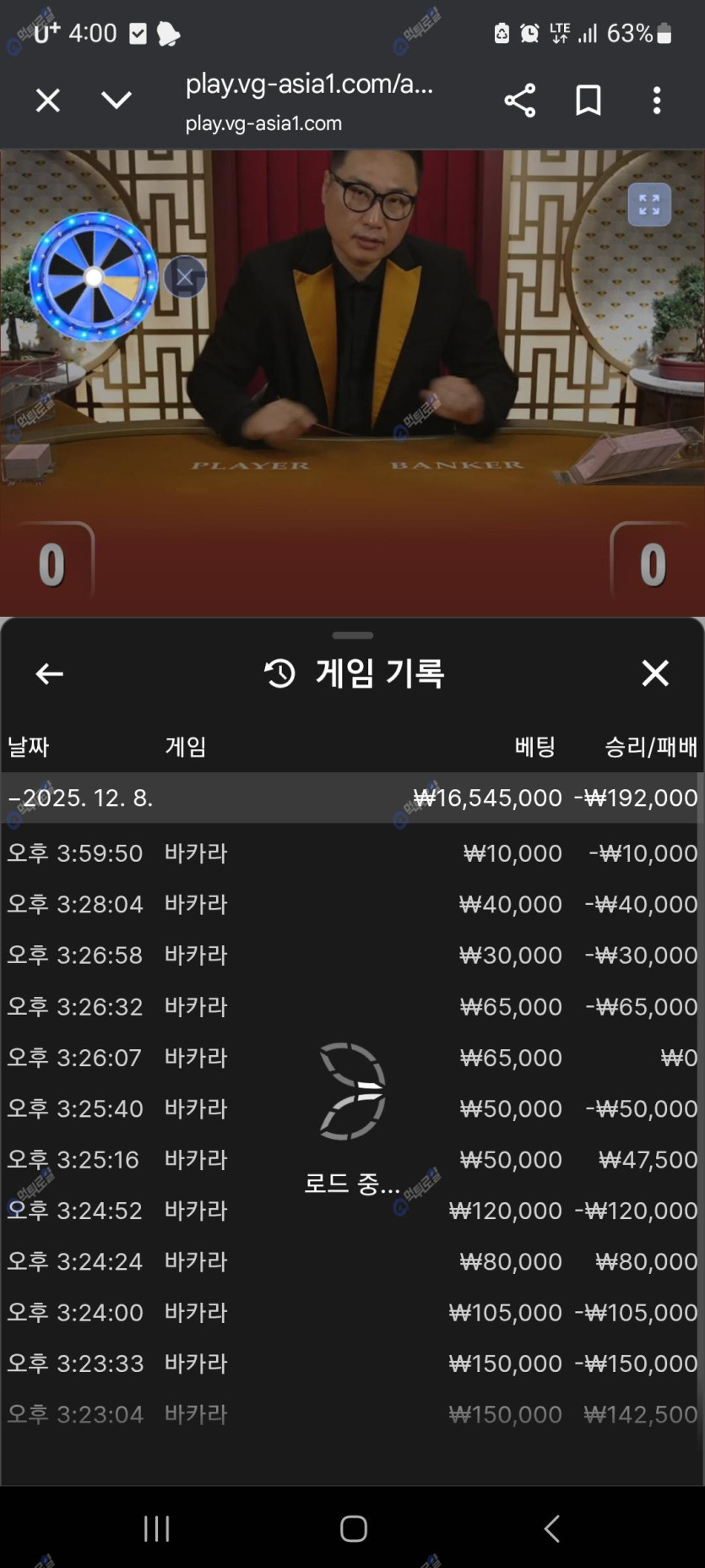
Task: Open the browser overflow menu
Action: click(656, 101)
